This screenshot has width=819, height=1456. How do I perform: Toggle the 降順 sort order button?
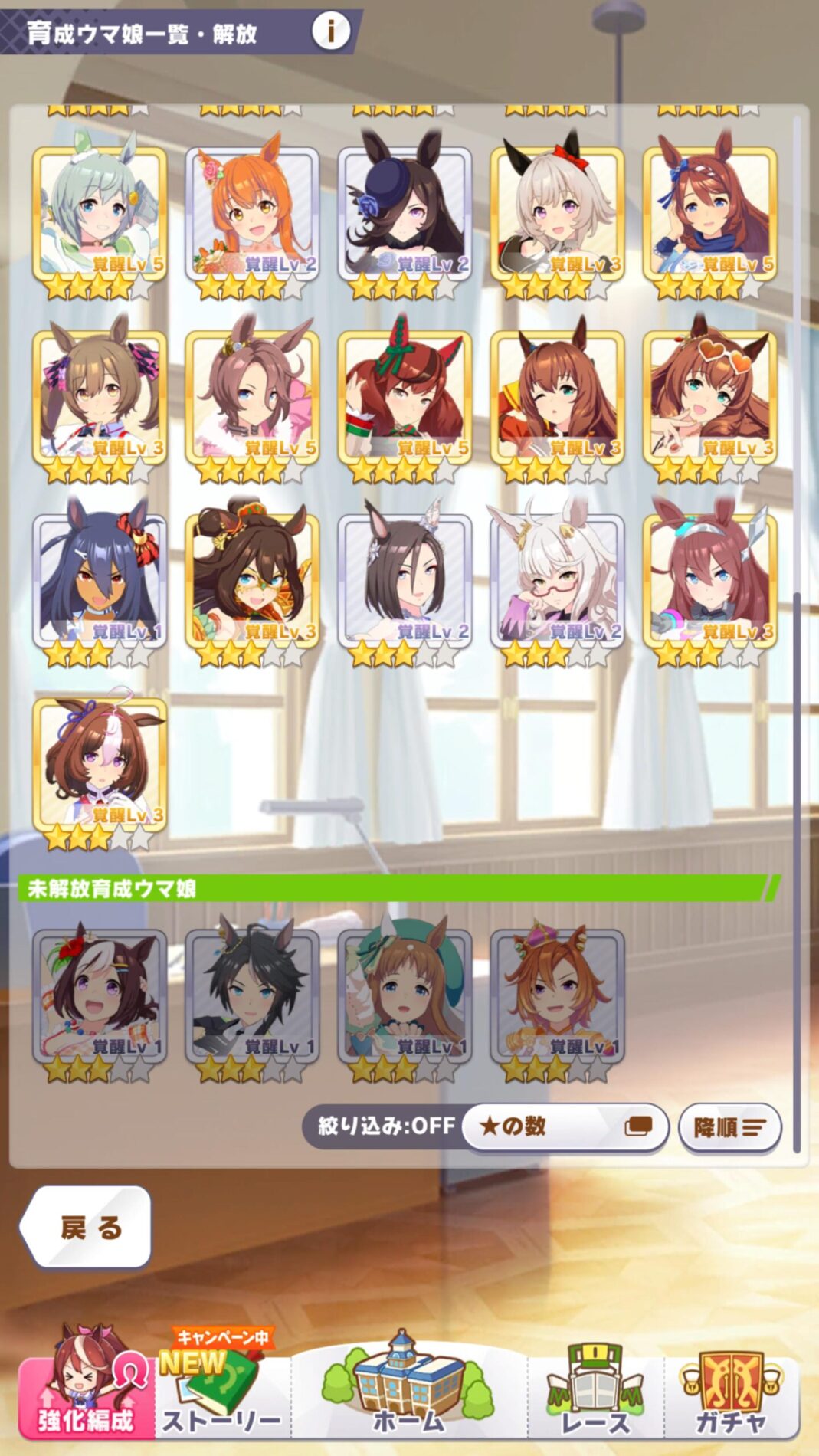tap(729, 1127)
